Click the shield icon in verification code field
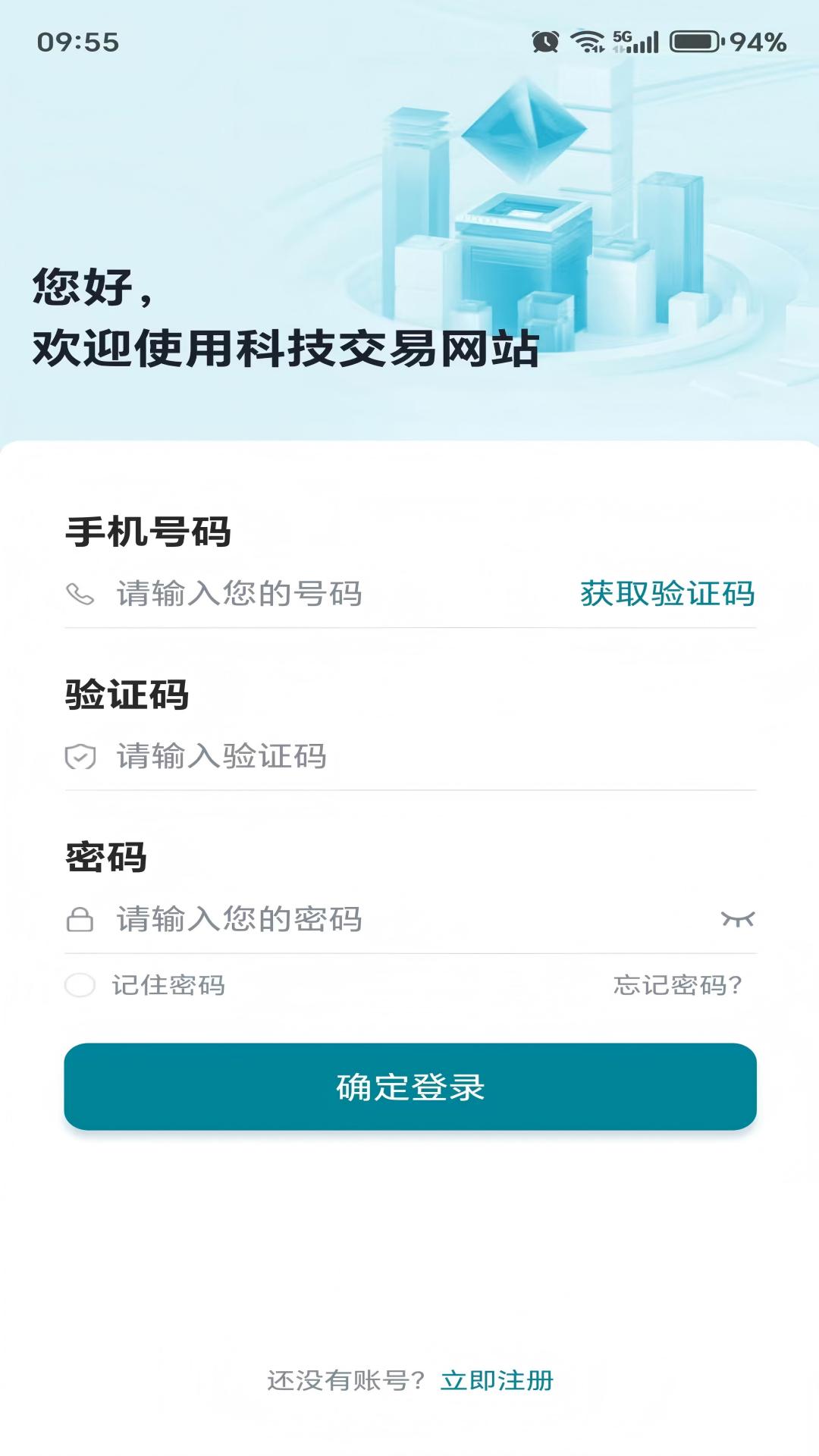819x1456 pixels. [x=81, y=755]
